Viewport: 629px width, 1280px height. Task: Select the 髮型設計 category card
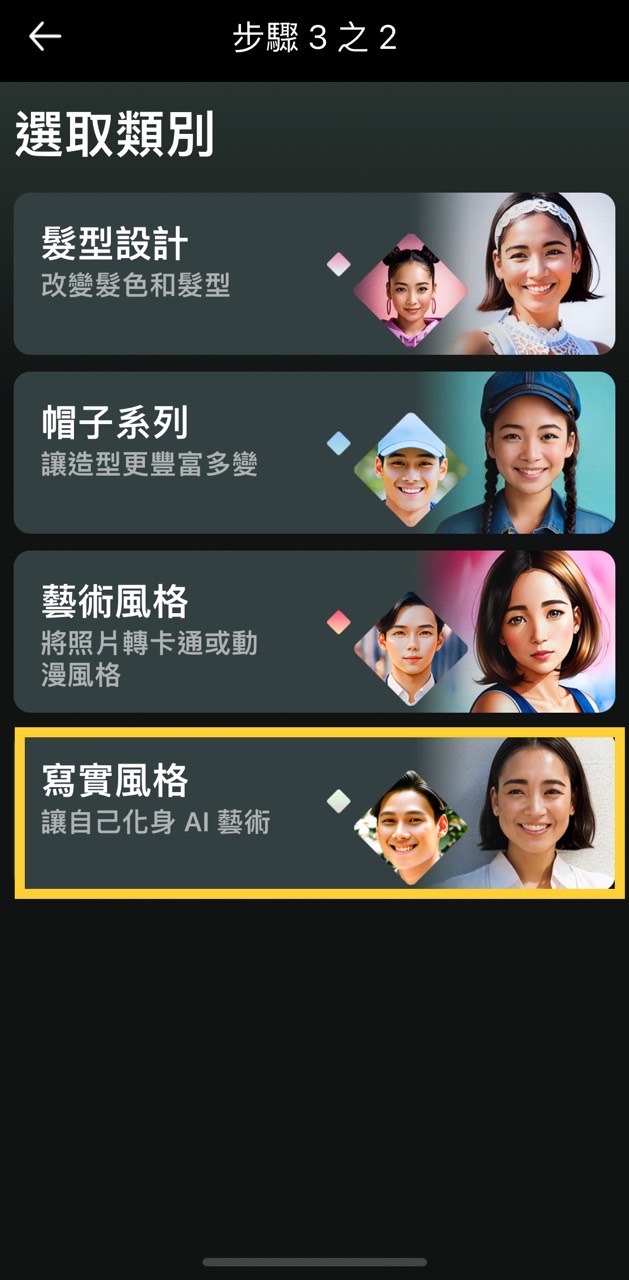pyautogui.click(x=314, y=273)
